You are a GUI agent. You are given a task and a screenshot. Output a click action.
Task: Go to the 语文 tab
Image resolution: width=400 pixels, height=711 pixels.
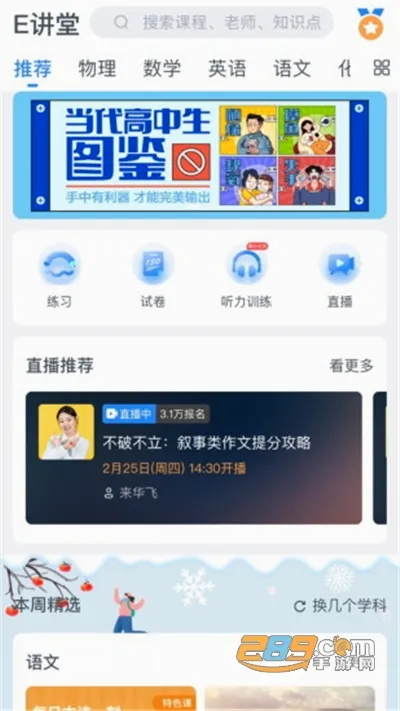292,69
